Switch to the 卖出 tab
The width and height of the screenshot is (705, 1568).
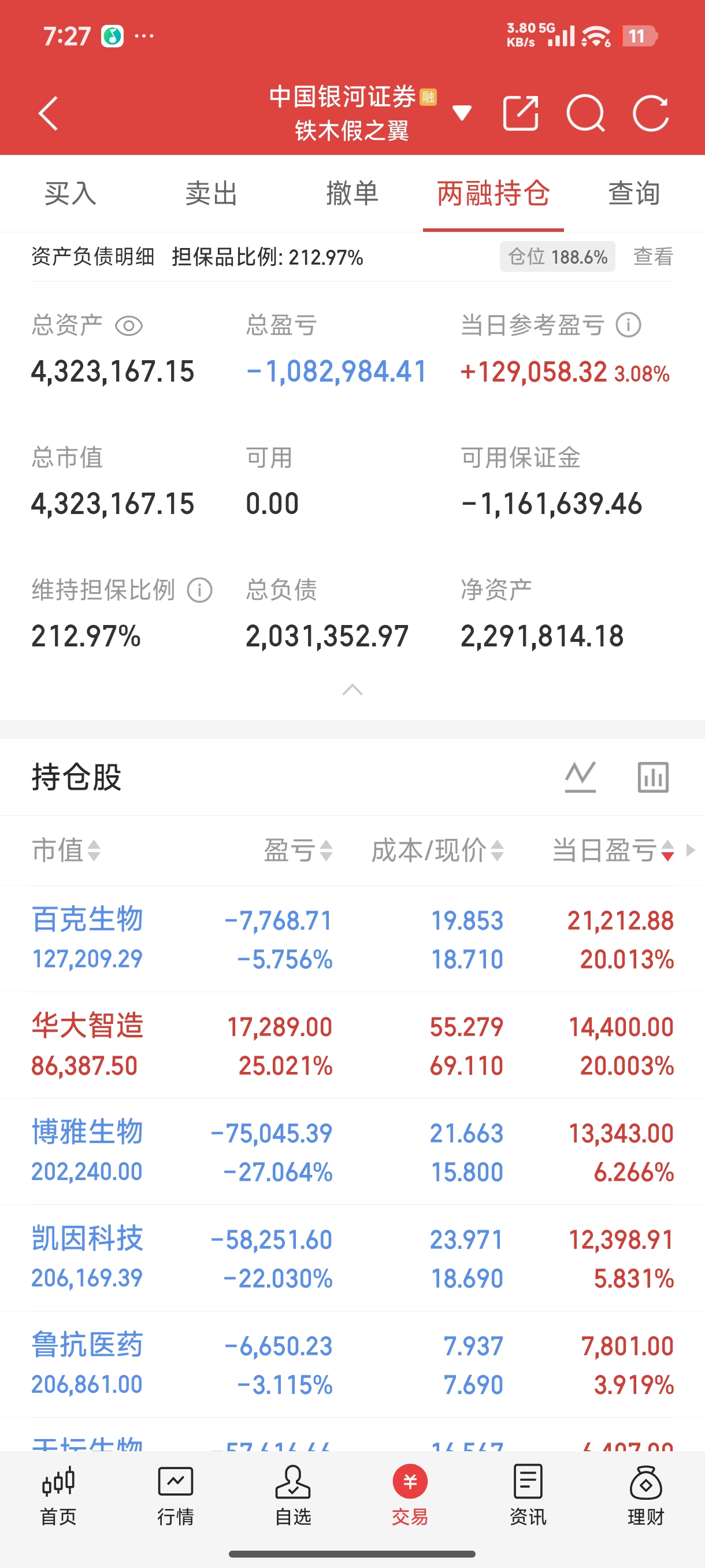click(211, 194)
